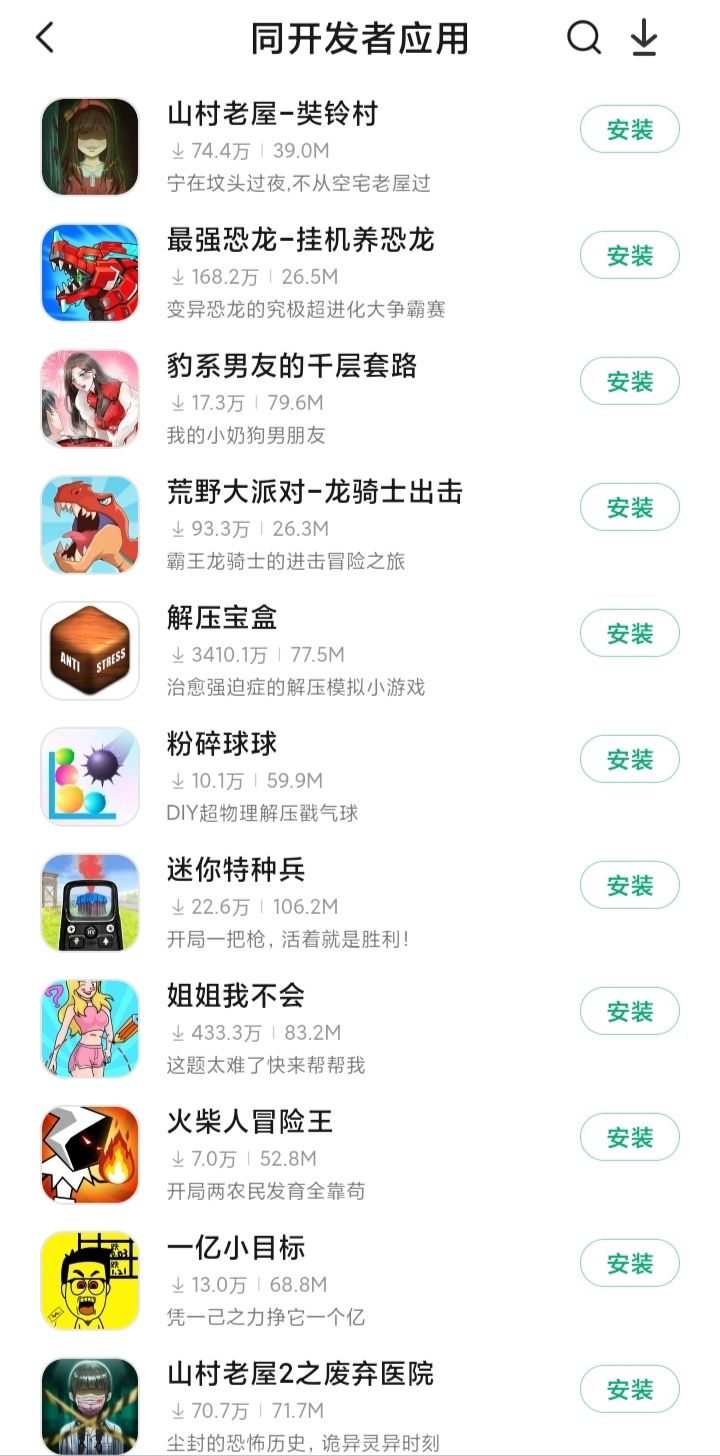Open the 山村老屋-柒铃村 app icon

(89, 145)
